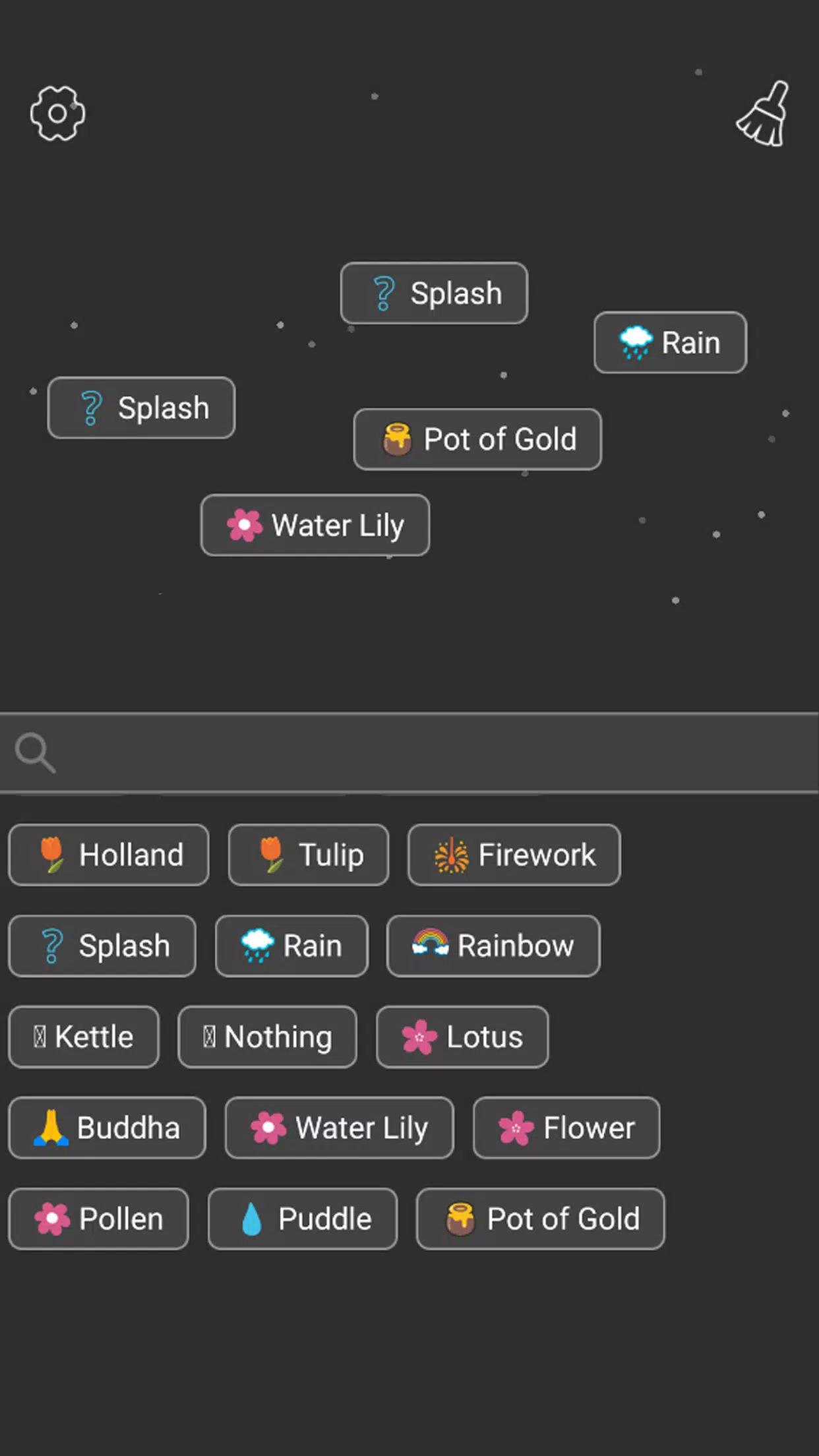This screenshot has height=1456, width=819.
Task: Add the Firework element
Action: (x=514, y=855)
